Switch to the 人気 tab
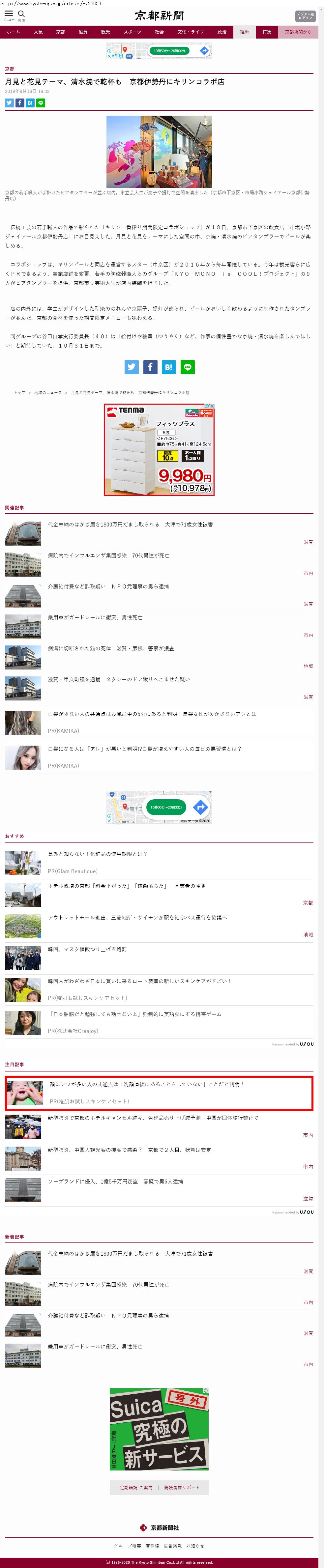 pyautogui.click(x=38, y=32)
